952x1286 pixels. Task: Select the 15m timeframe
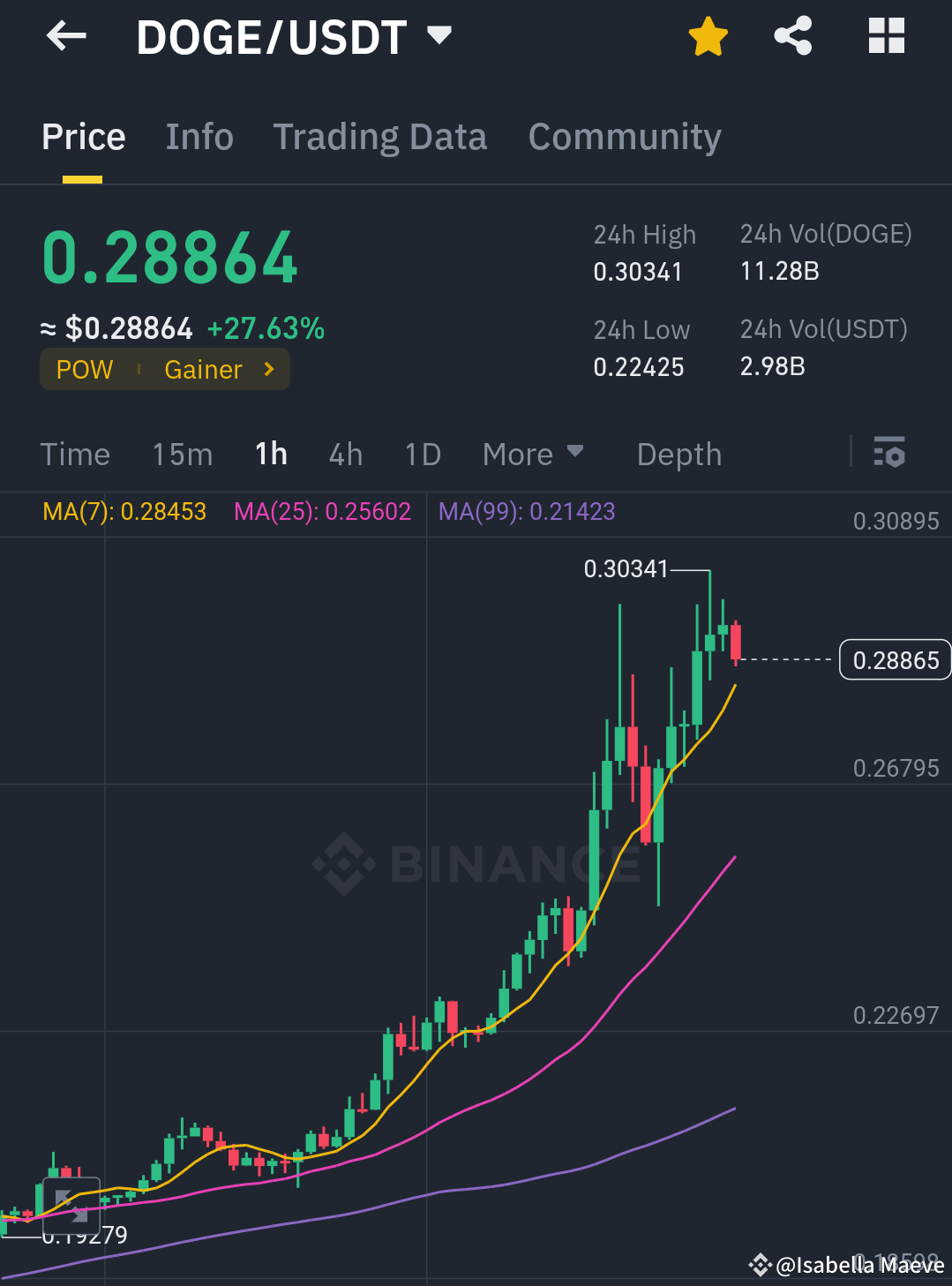[182, 453]
